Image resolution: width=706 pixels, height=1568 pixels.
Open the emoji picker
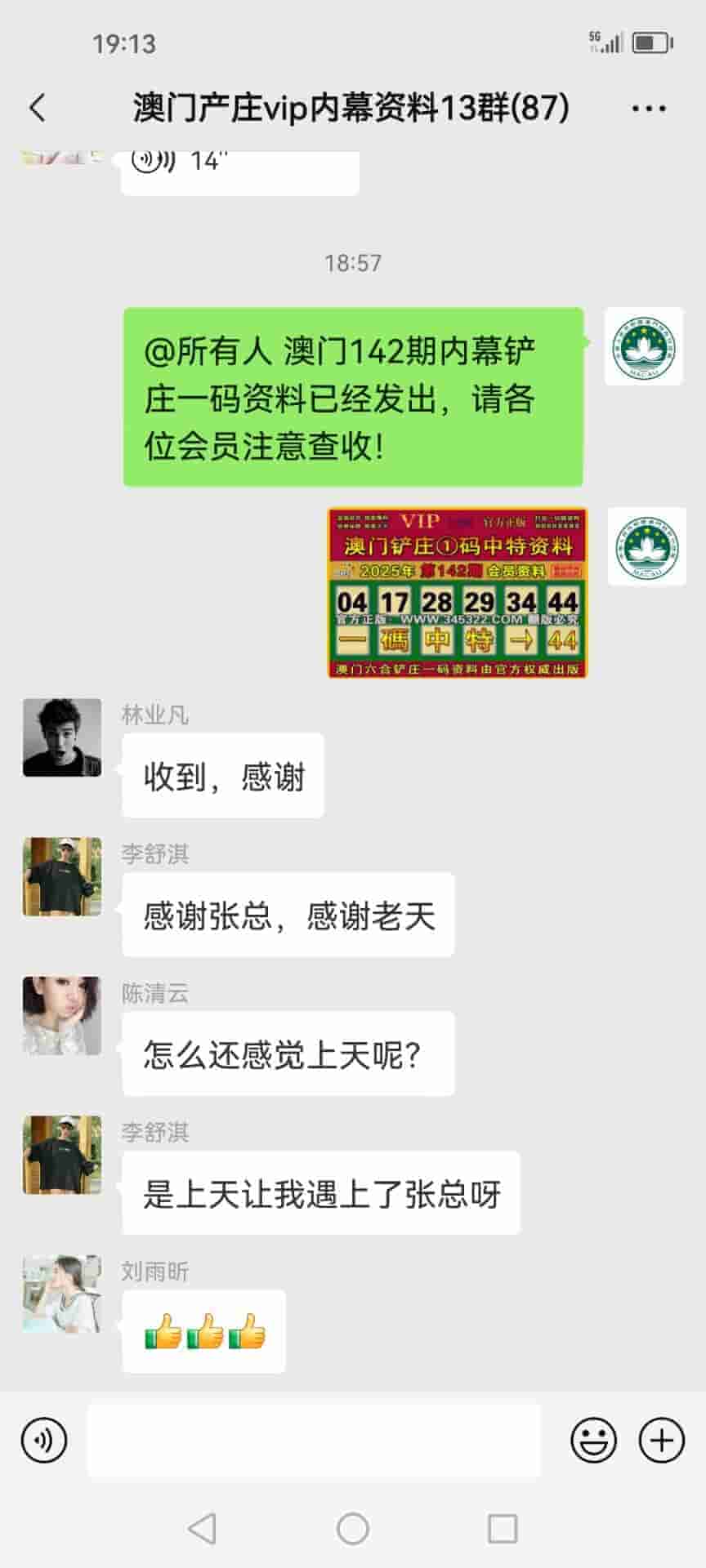[x=593, y=1440]
